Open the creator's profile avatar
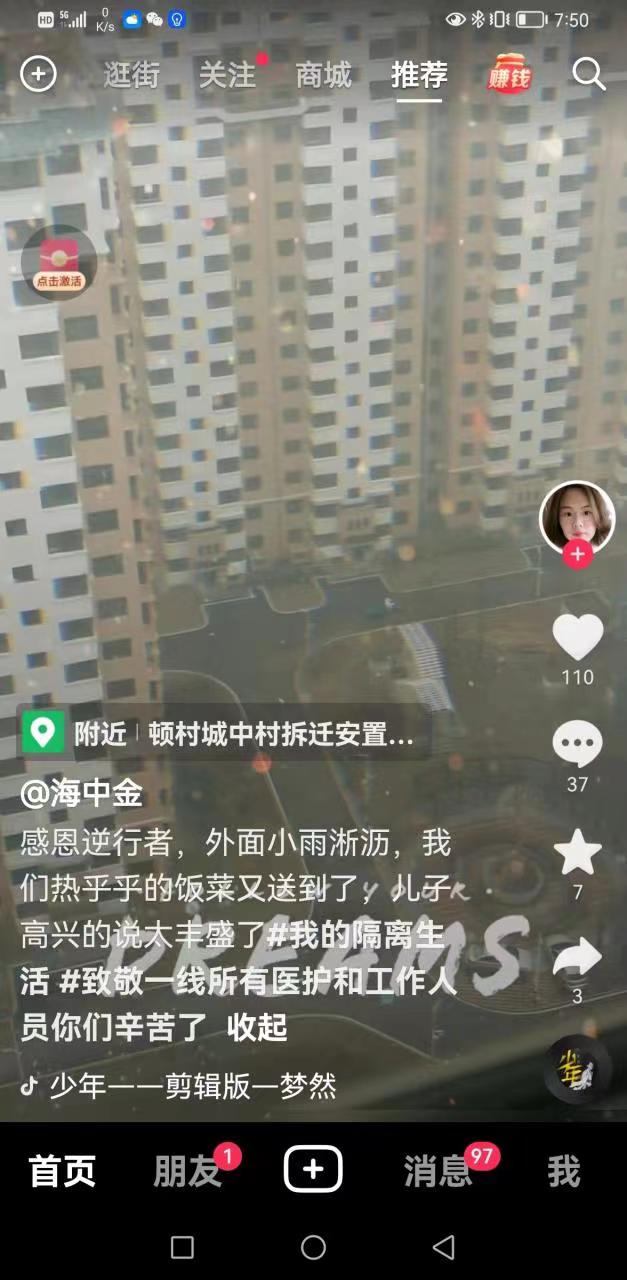The width and height of the screenshot is (627, 1280). pyautogui.click(x=577, y=516)
